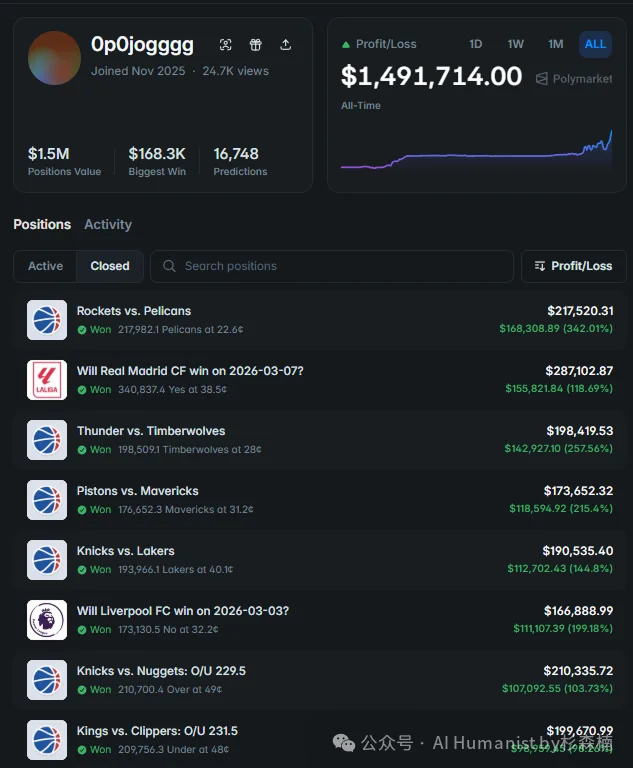Open the Liverpool FC win market

click(x=183, y=611)
